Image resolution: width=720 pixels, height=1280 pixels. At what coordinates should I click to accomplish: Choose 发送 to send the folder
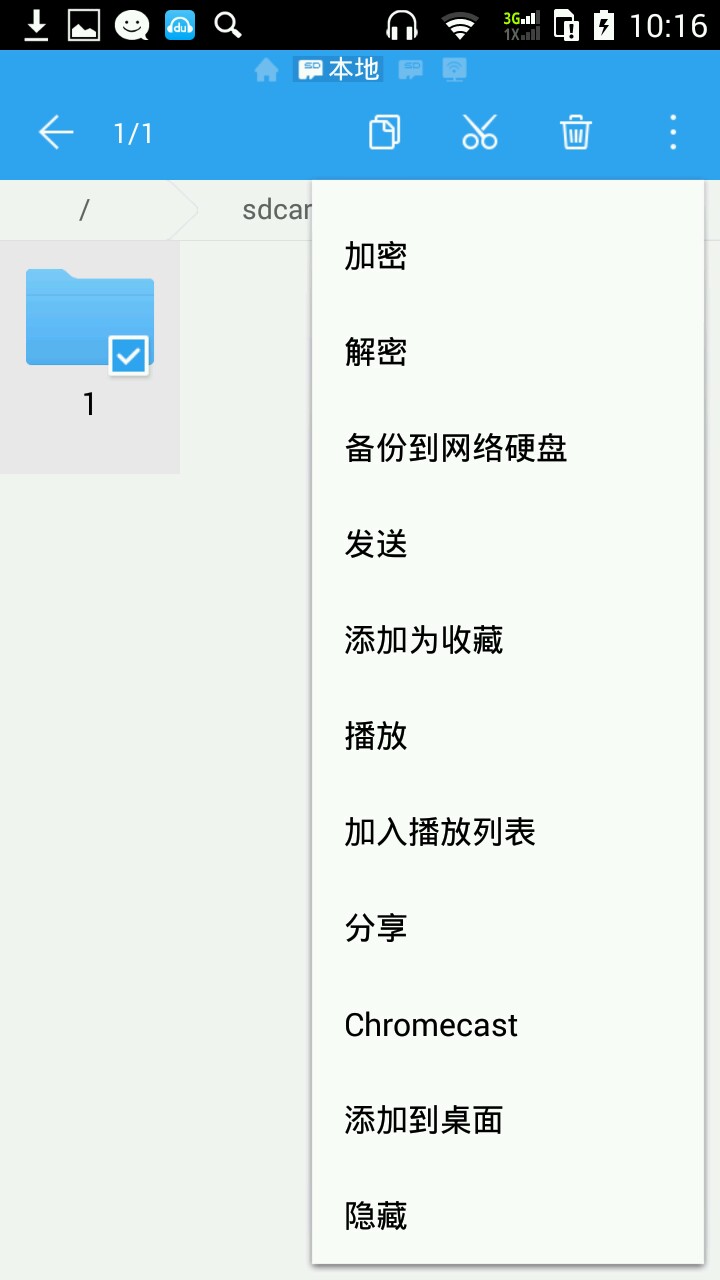[376, 545]
